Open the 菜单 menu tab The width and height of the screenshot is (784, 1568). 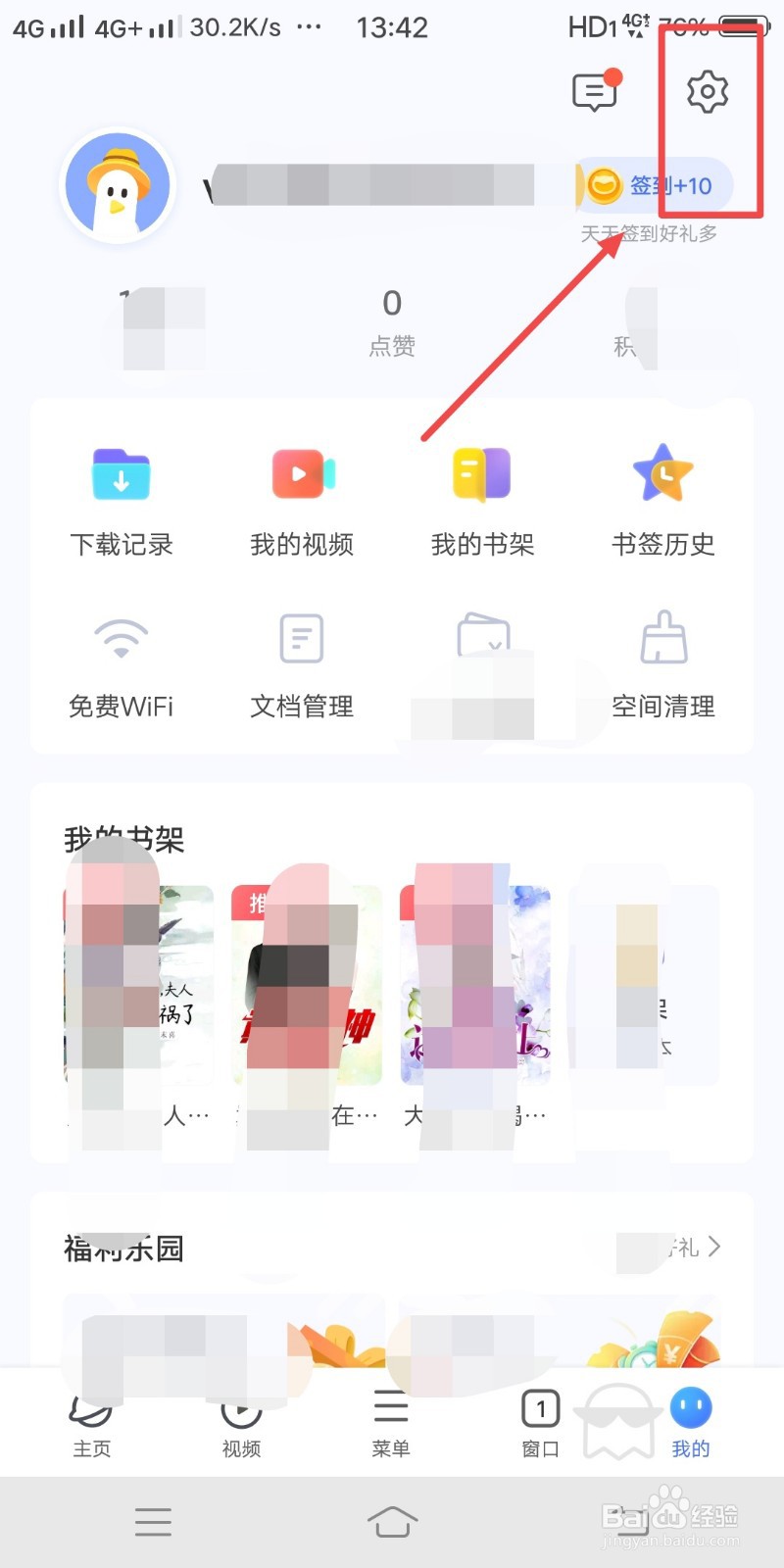click(x=391, y=1421)
